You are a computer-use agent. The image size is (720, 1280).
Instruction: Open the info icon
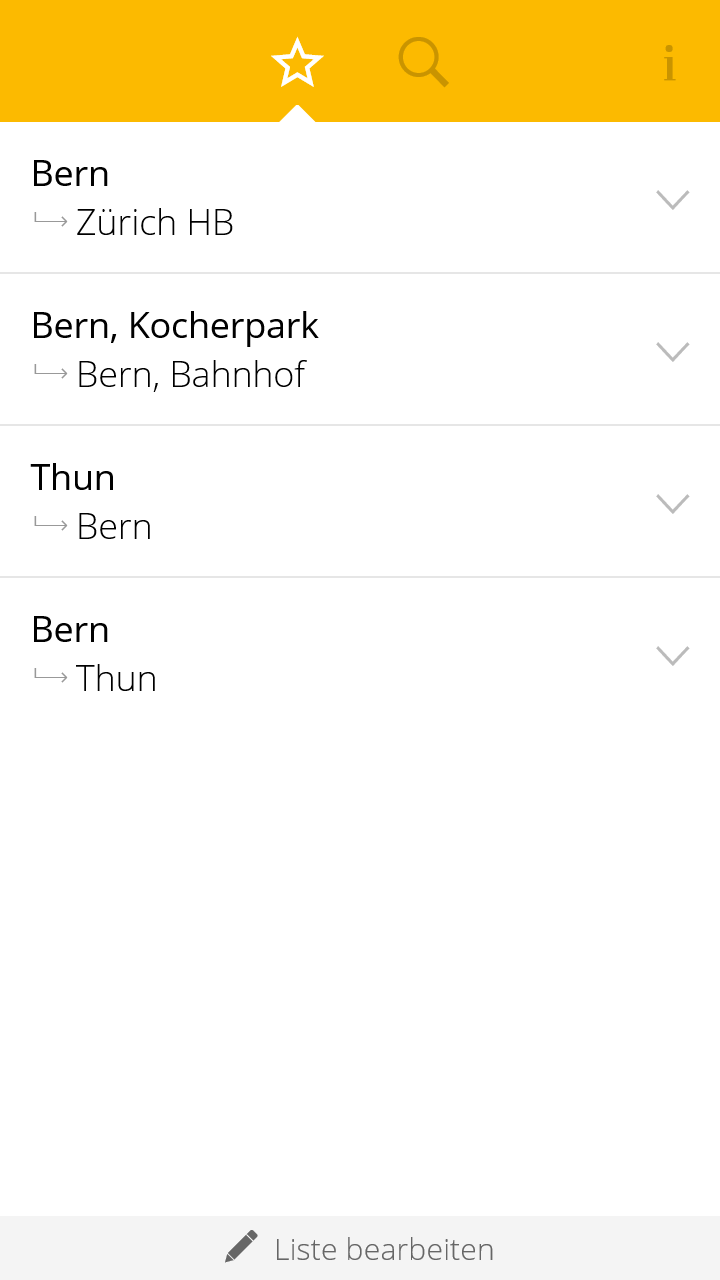pos(669,64)
